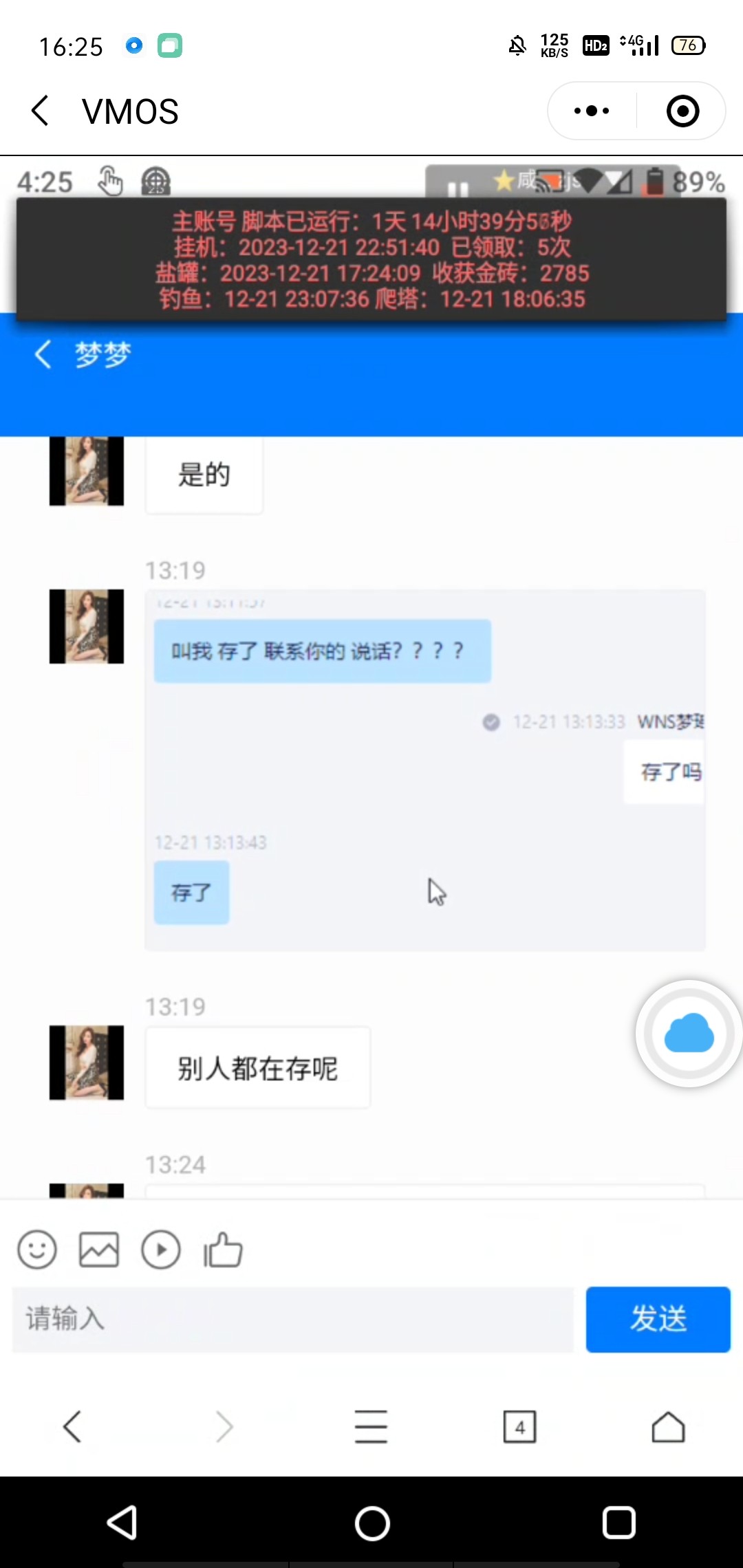
Task: Go to the browser home page
Action: tap(668, 1427)
